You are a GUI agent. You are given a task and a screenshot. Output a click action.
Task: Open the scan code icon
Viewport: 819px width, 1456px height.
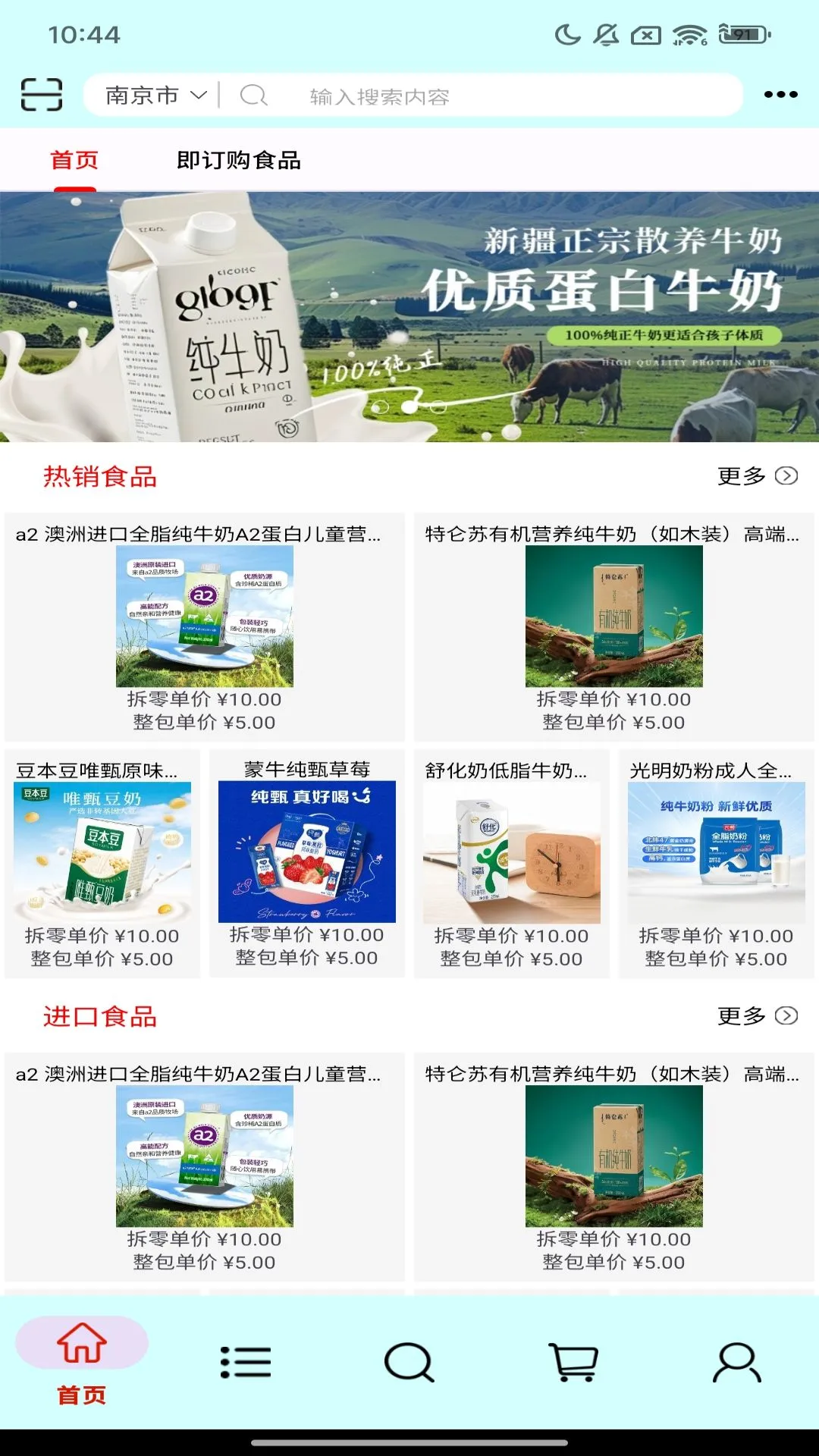pyautogui.click(x=41, y=95)
